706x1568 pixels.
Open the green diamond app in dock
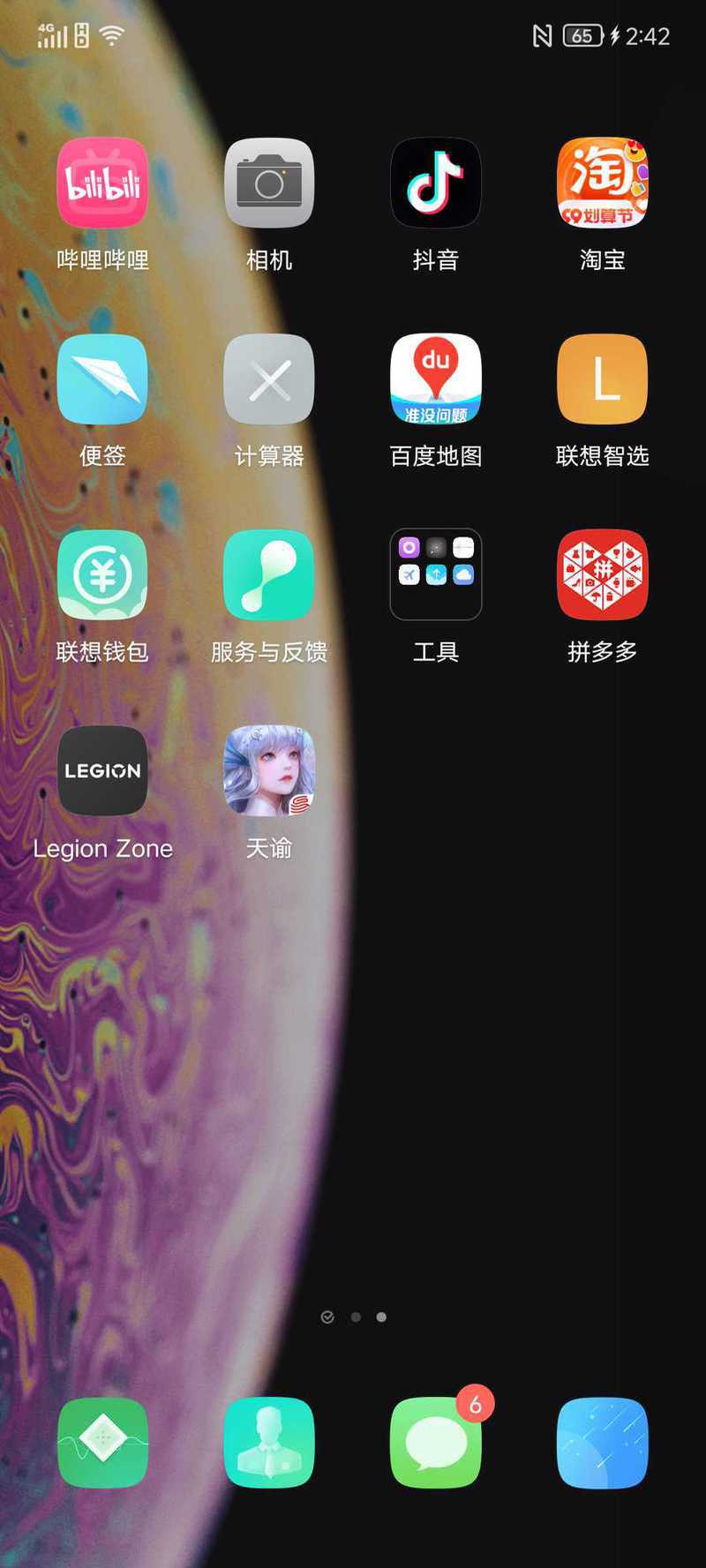pyautogui.click(x=102, y=1443)
